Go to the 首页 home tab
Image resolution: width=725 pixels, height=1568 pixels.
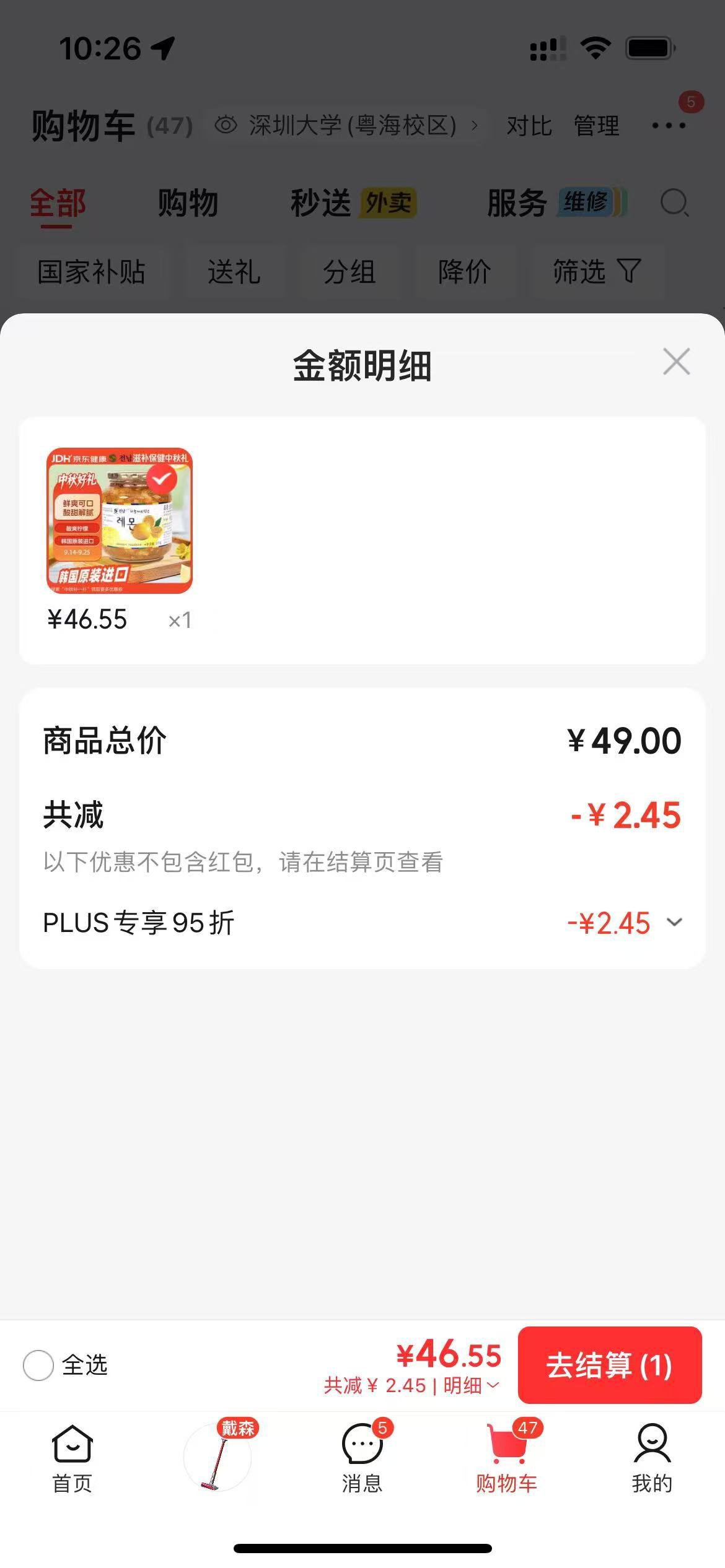[72, 1458]
